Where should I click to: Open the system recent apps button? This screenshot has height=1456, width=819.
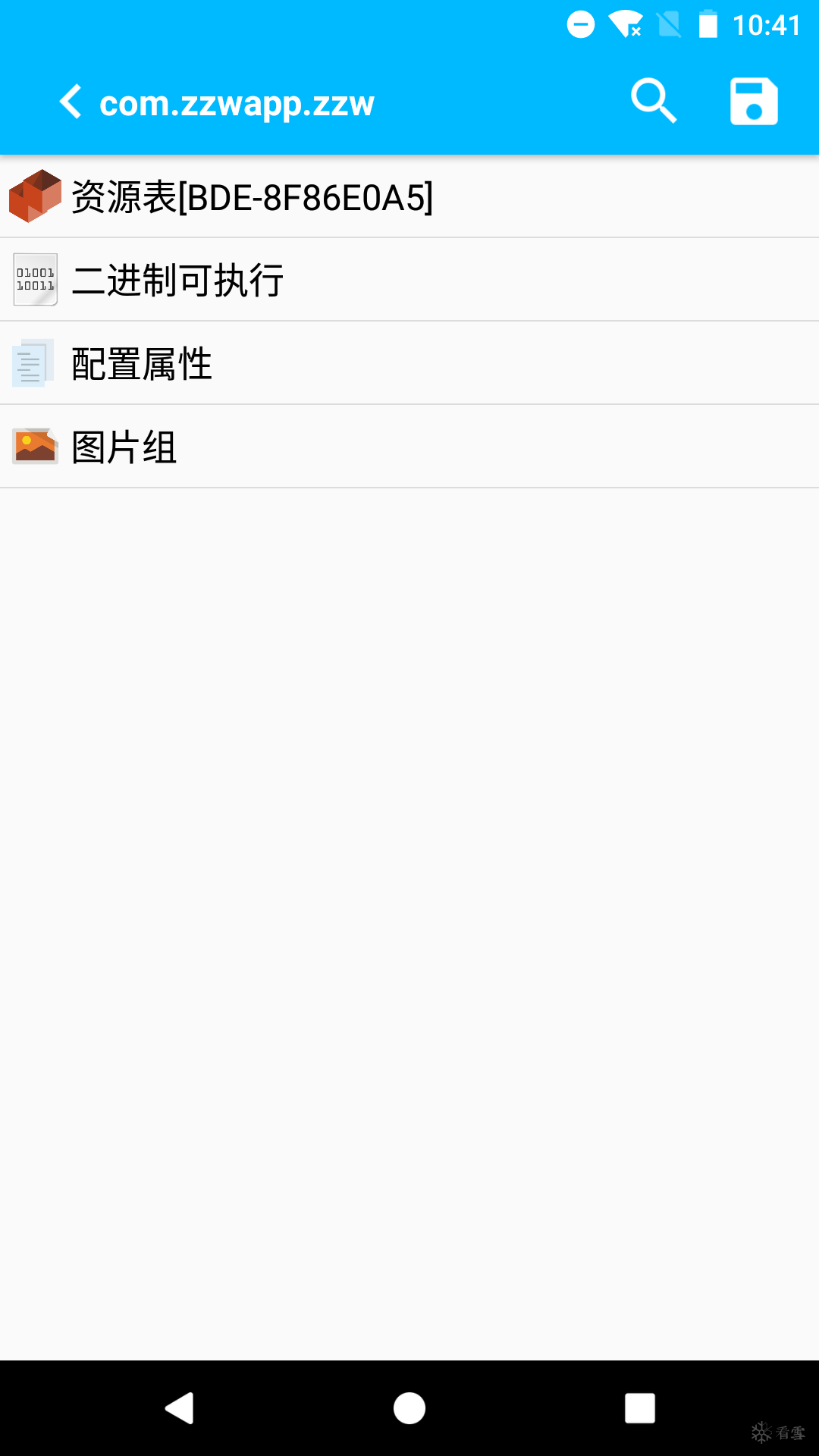coord(639,1408)
